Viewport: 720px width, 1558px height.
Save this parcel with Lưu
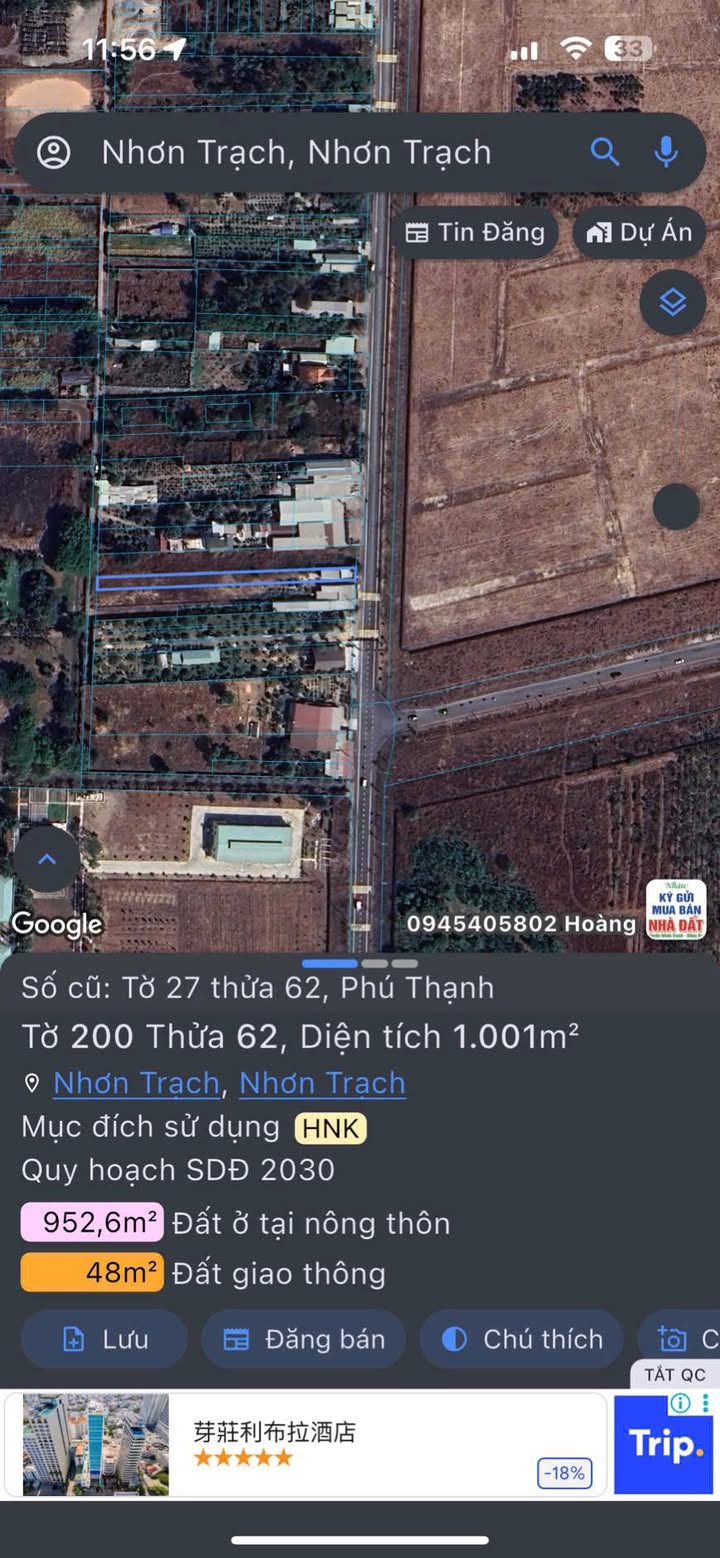[x=104, y=1339]
